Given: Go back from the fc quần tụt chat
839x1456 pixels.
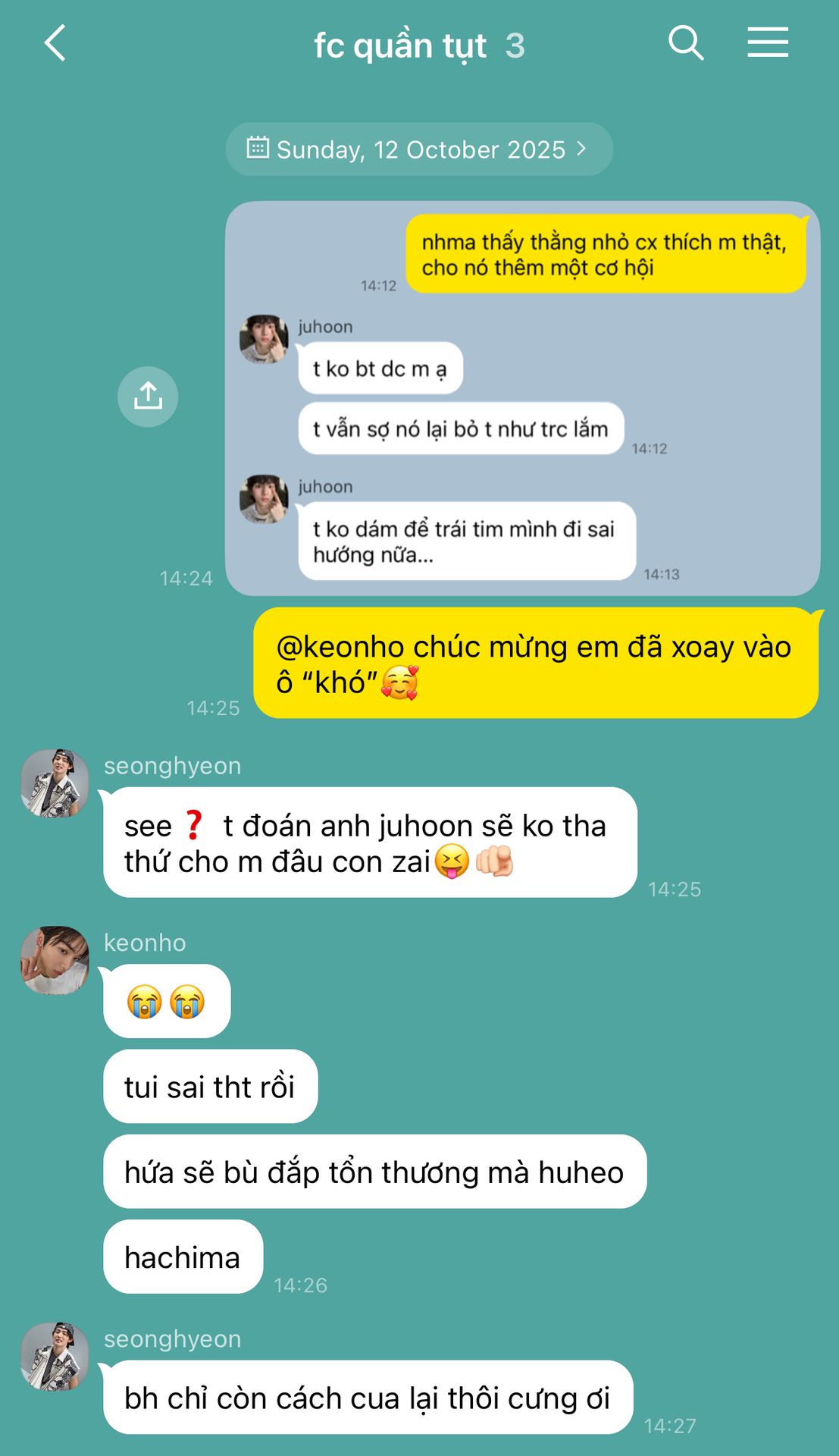Looking at the screenshot, I should pyautogui.click(x=55, y=43).
